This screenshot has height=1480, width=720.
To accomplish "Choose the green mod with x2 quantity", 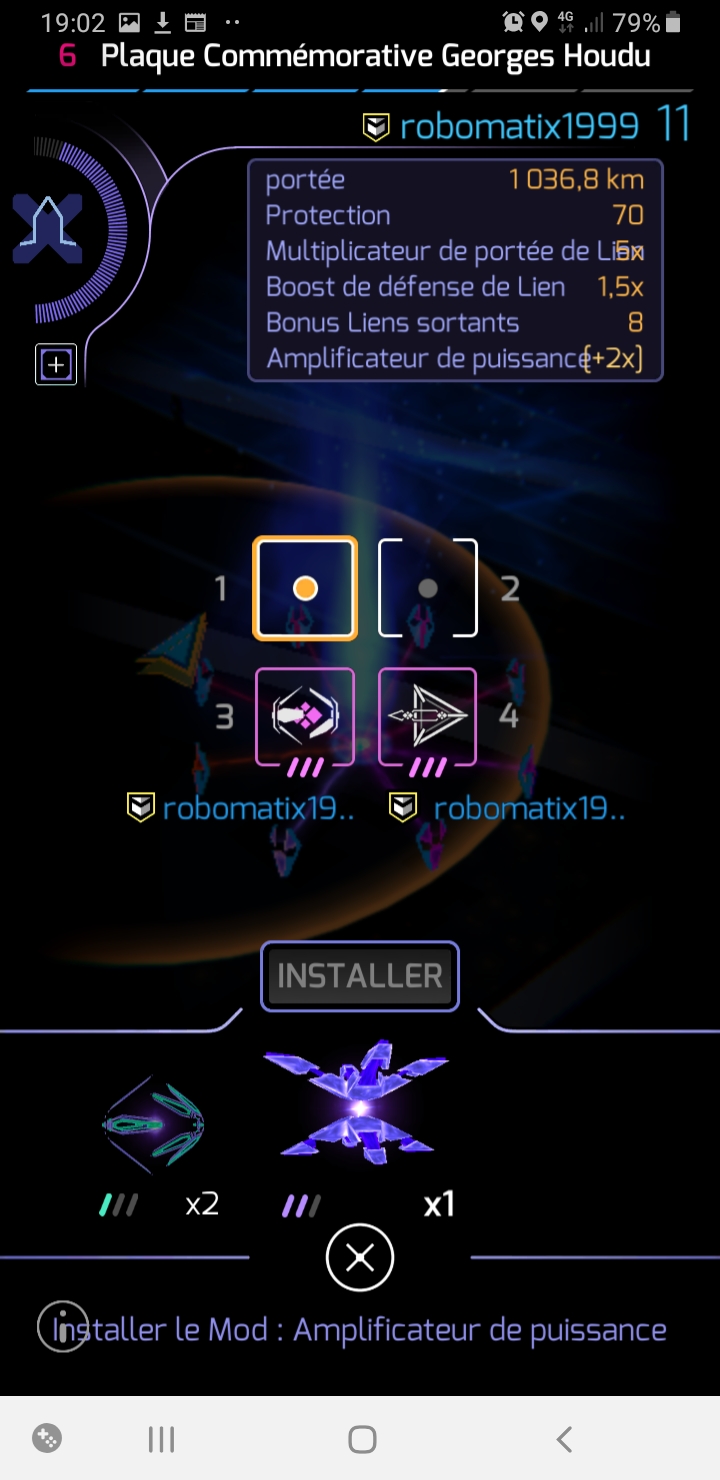I will coord(153,1125).
